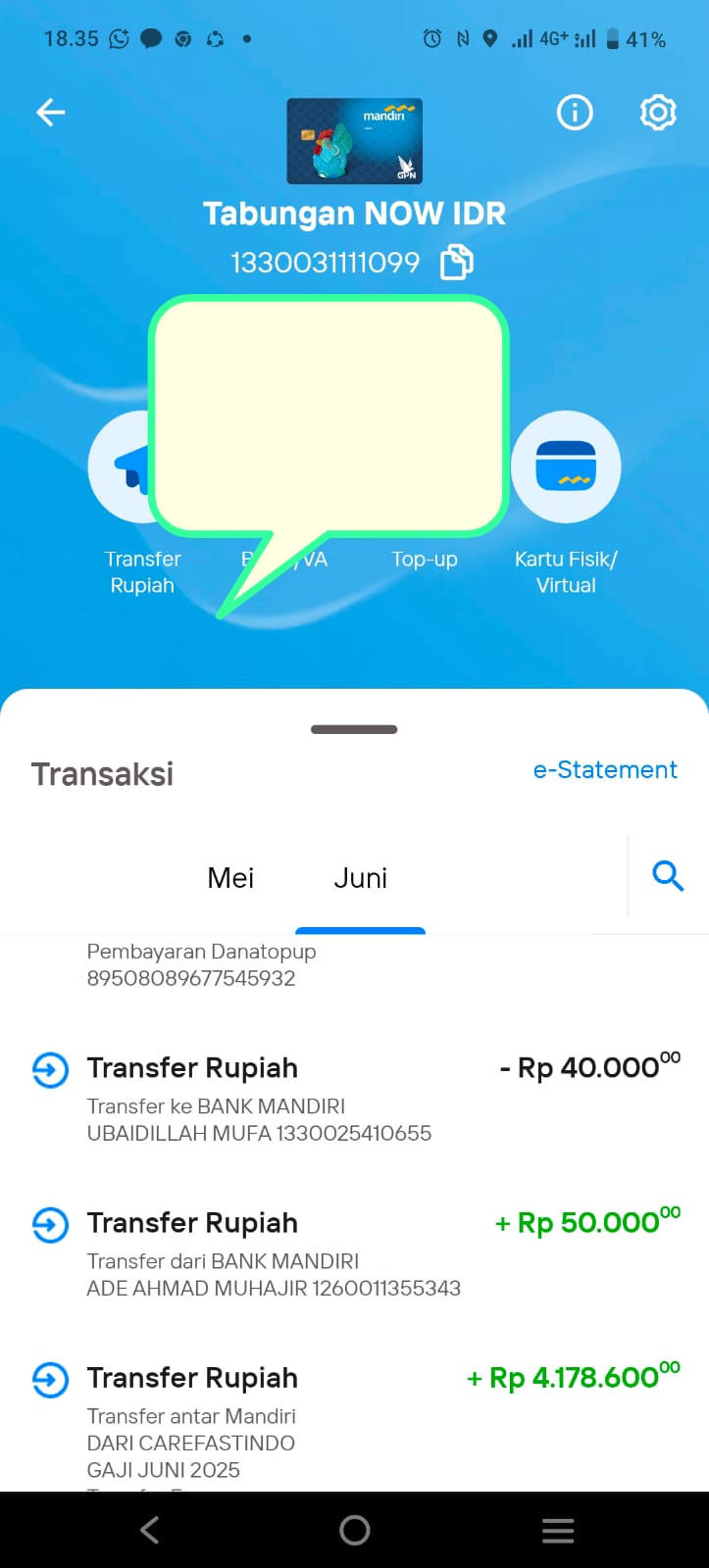The width and height of the screenshot is (709, 1568).
Task: Open the account settings gear
Action: (x=658, y=113)
